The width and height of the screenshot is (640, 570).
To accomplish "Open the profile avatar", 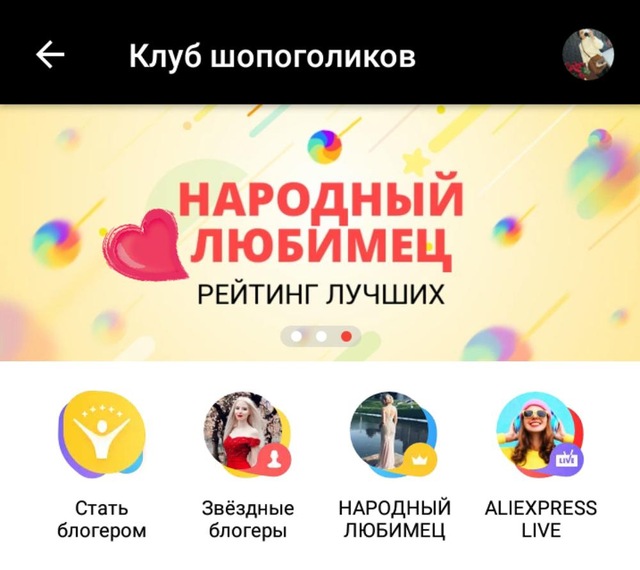I will click(x=588, y=54).
